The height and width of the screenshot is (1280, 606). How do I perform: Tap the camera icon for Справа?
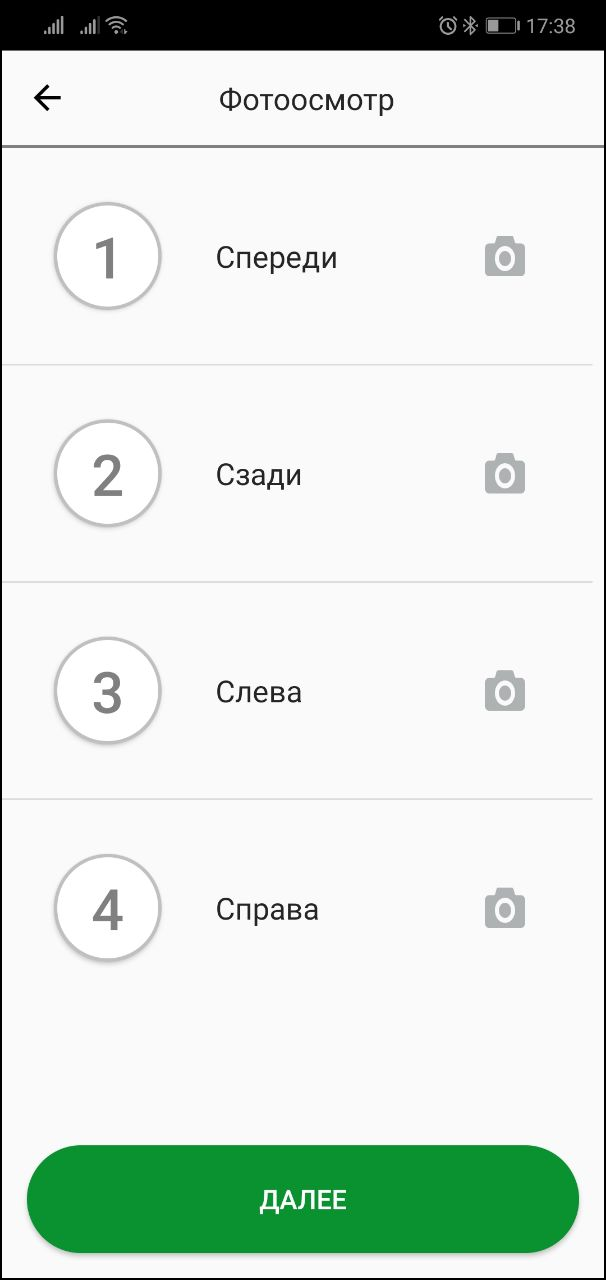505,909
